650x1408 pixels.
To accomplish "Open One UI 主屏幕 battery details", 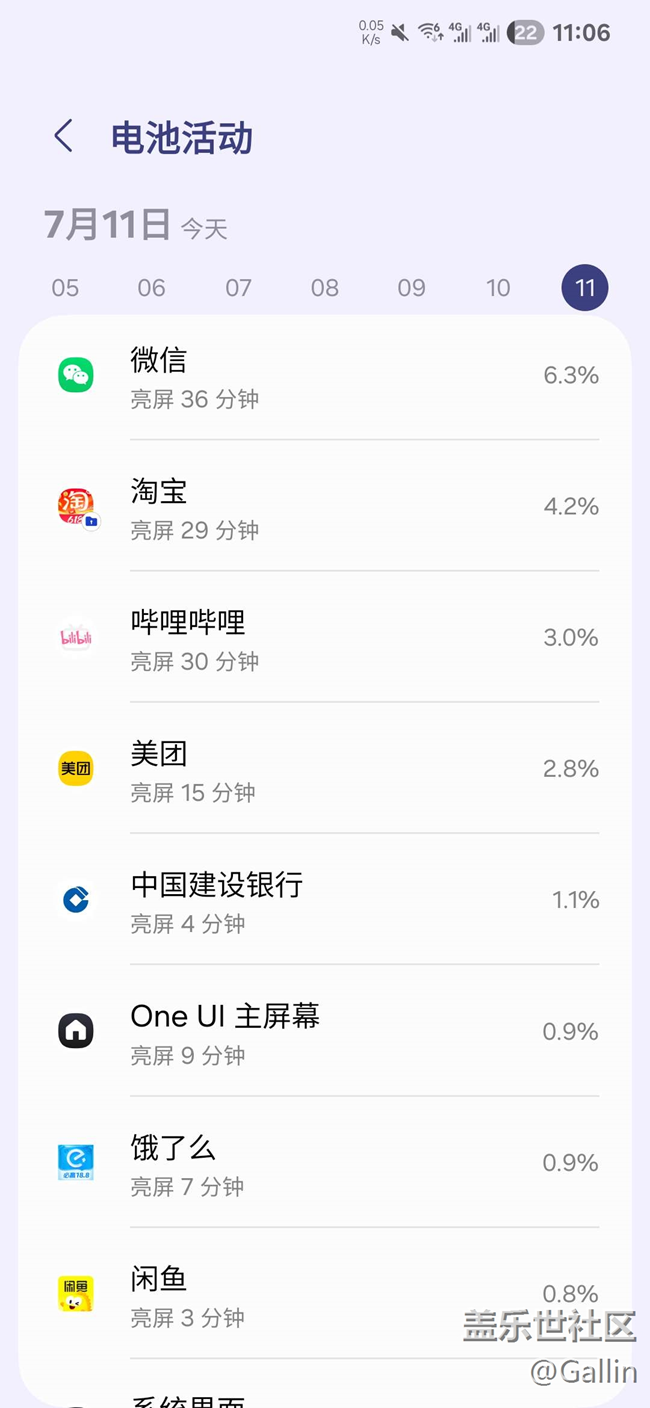I will (325, 1031).
